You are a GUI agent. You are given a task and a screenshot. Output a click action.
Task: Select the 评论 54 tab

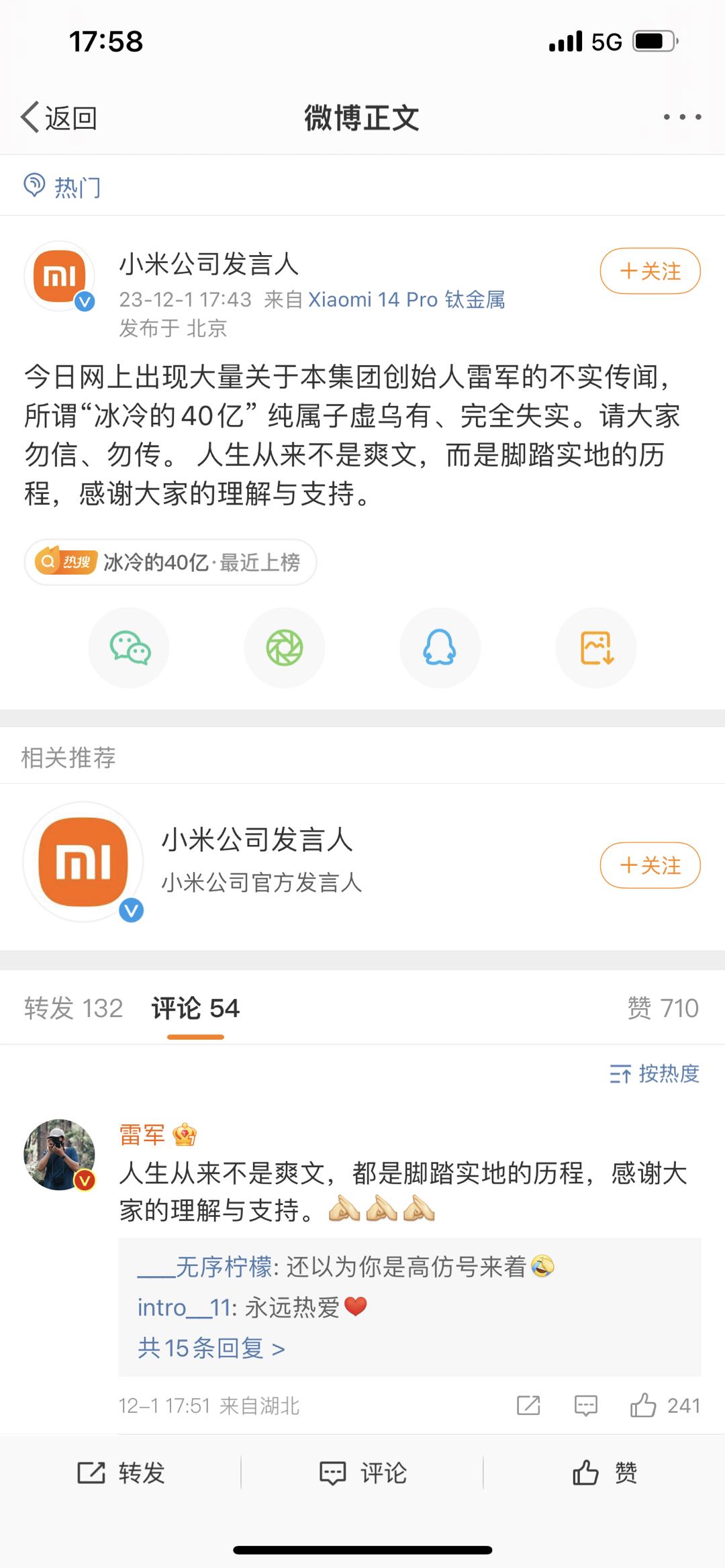pyautogui.click(x=195, y=1008)
